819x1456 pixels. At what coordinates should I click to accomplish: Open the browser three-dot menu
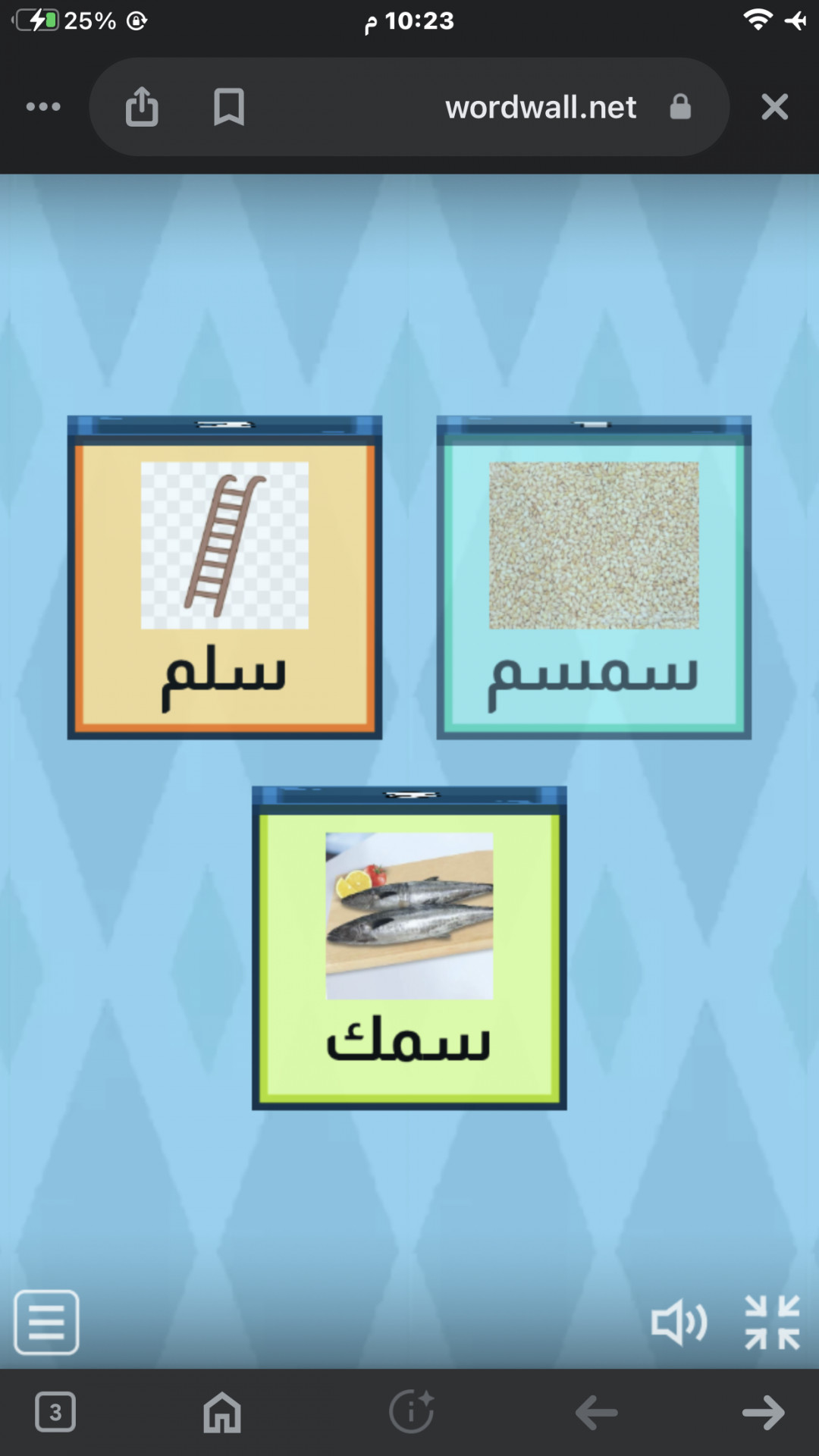click(43, 107)
